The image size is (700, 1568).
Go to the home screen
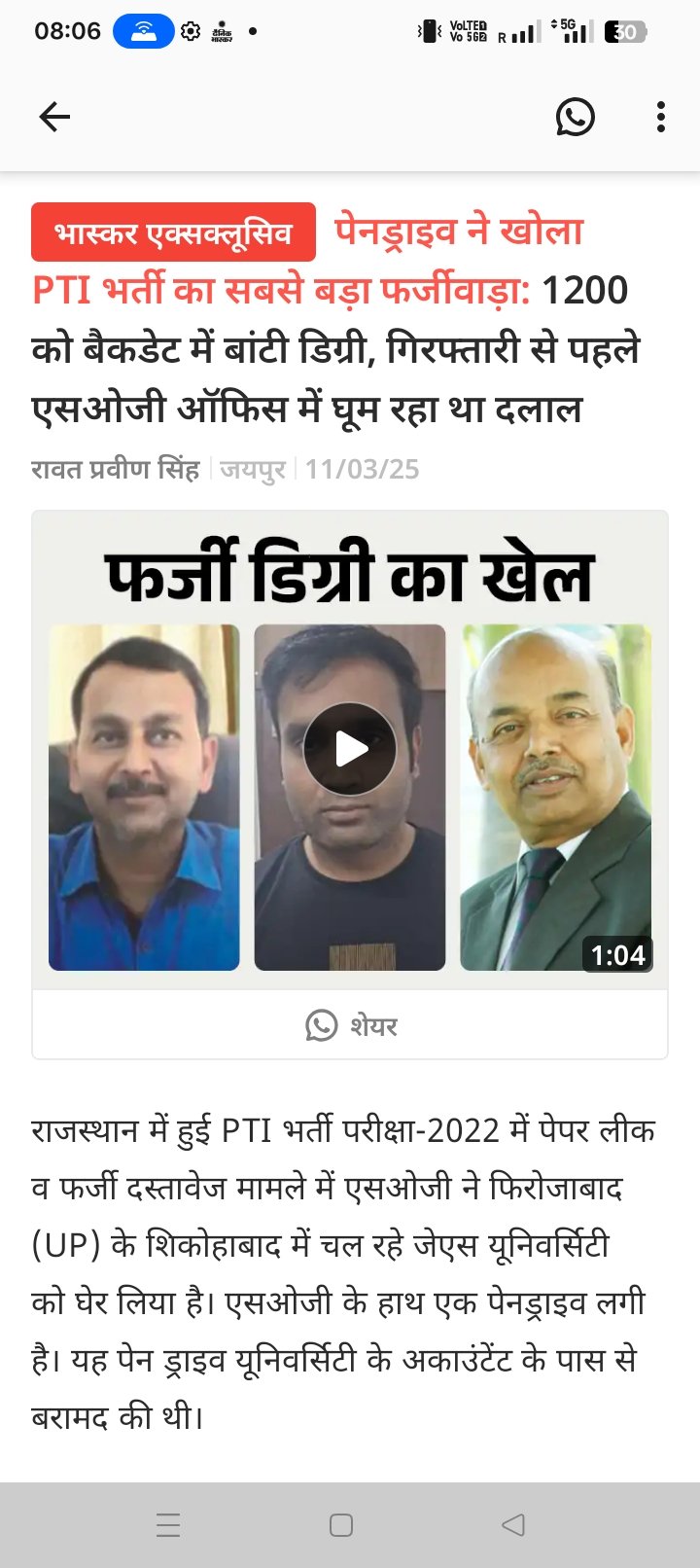pyautogui.click(x=341, y=1524)
